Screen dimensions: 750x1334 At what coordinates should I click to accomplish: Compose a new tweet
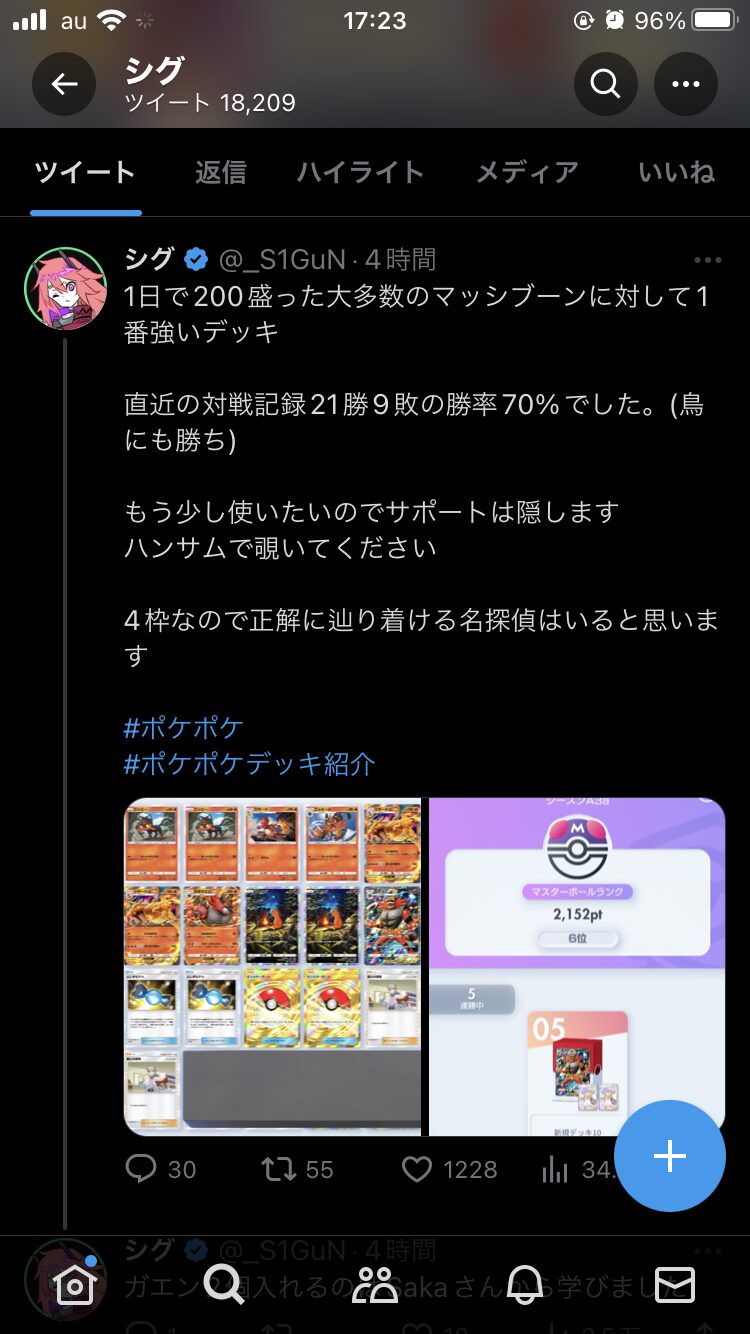tap(669, 1156)
